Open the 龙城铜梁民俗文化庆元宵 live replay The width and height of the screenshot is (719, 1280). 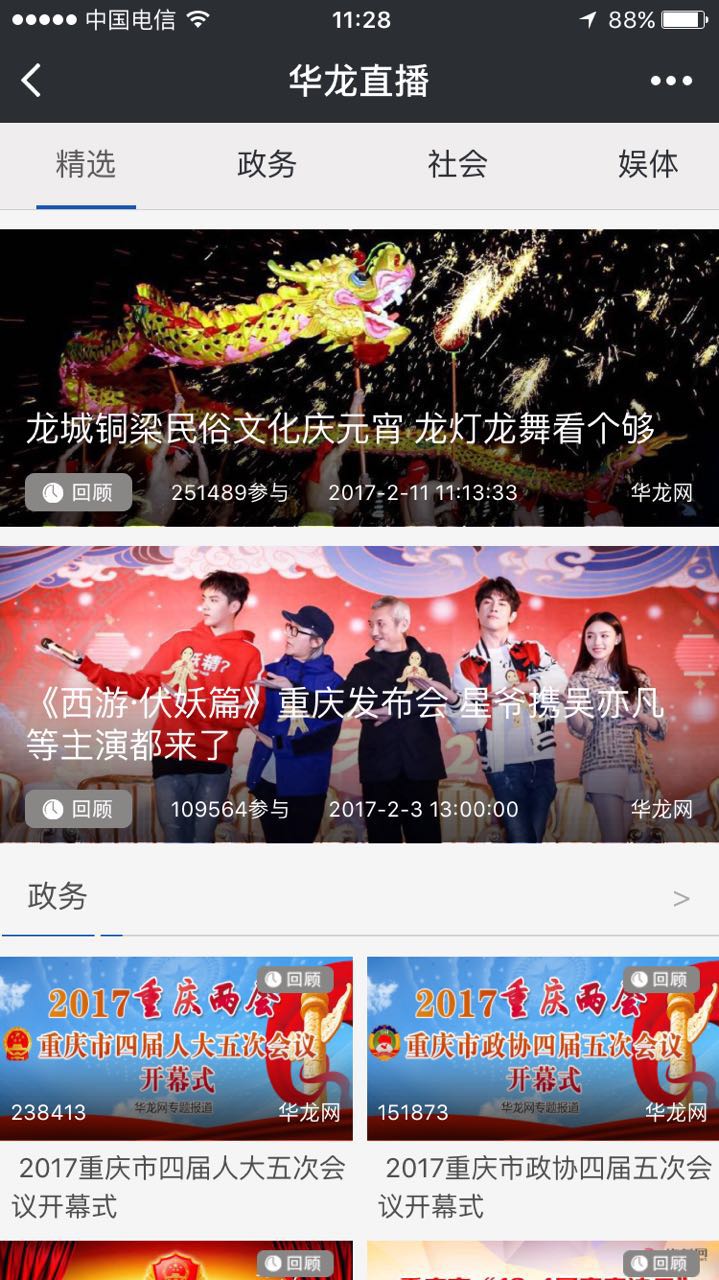pos(359,378)
